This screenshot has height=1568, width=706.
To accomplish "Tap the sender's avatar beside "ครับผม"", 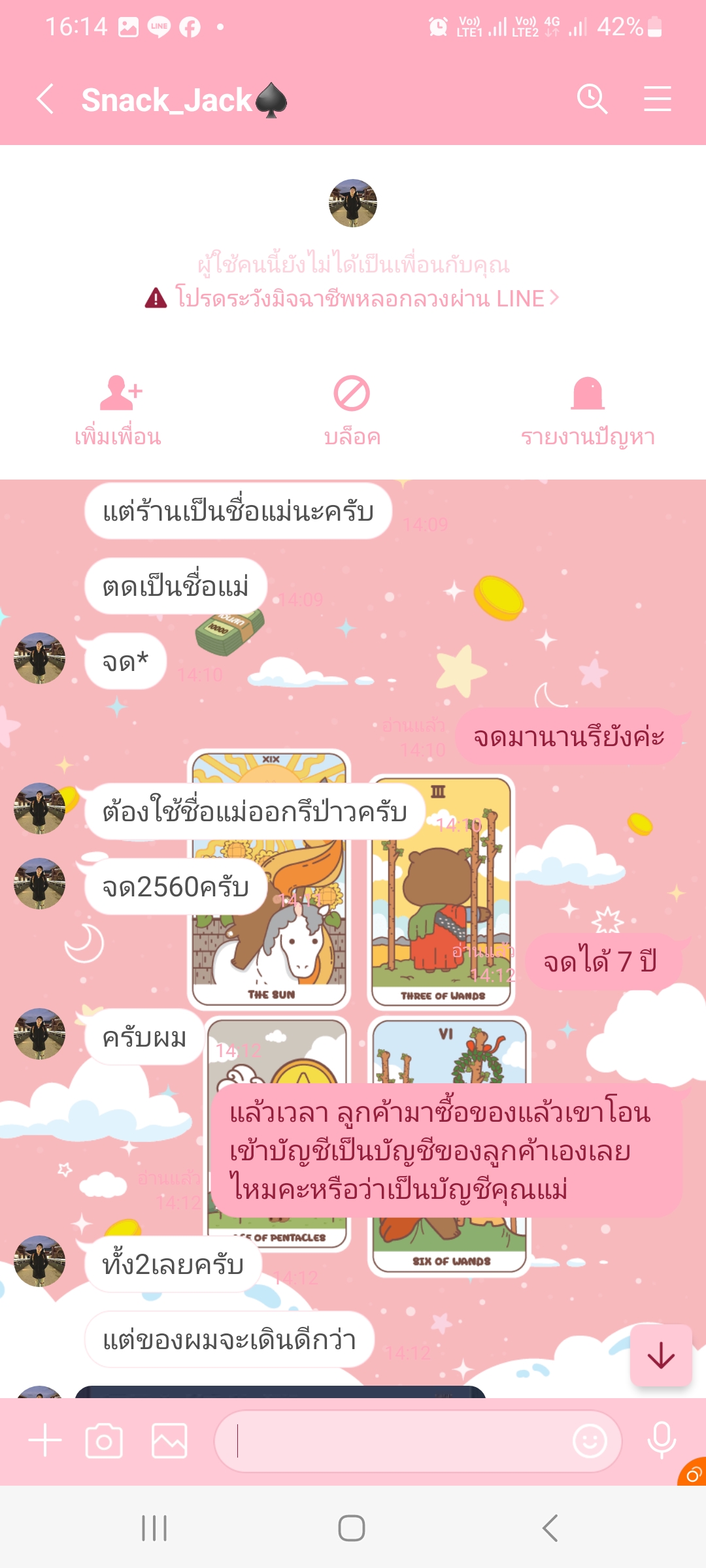I will coord(39,1034).
